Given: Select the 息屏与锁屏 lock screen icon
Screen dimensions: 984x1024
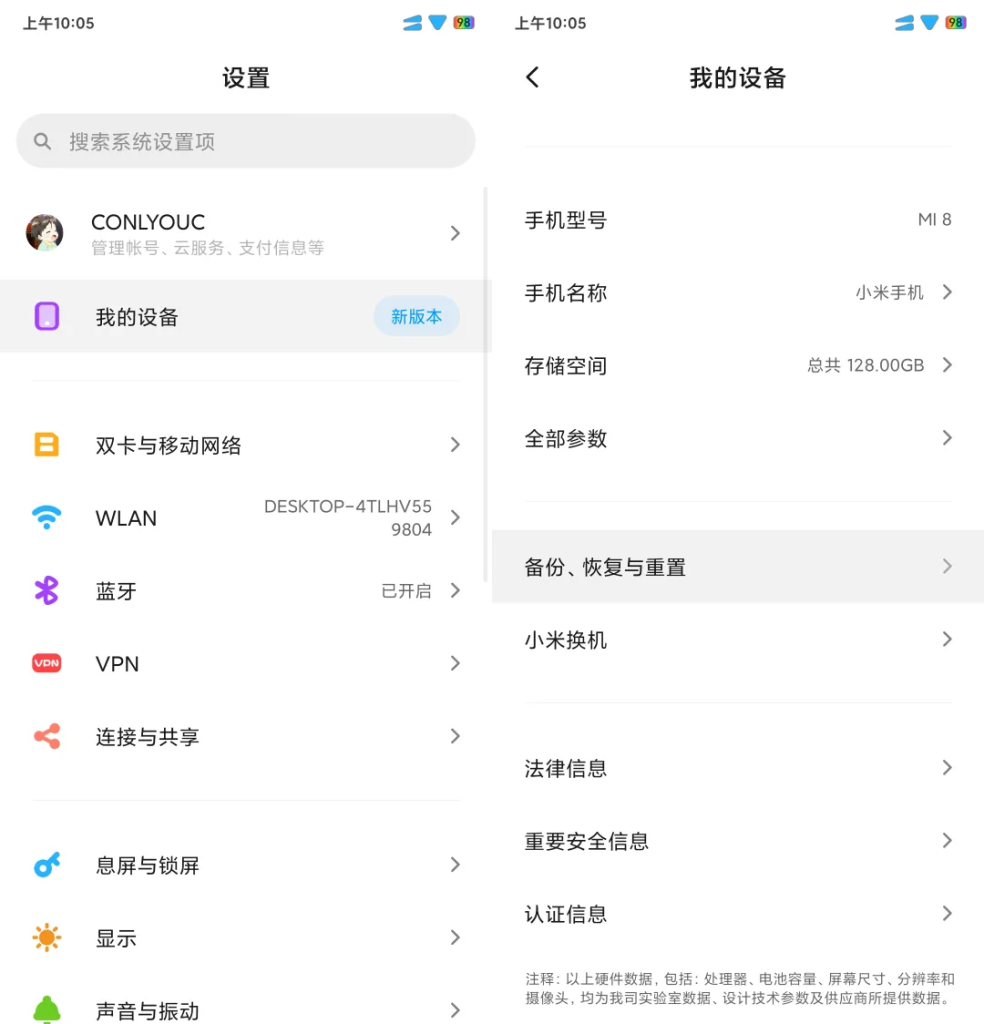Looking at the screenshot, I should click(x=46, y=864).
